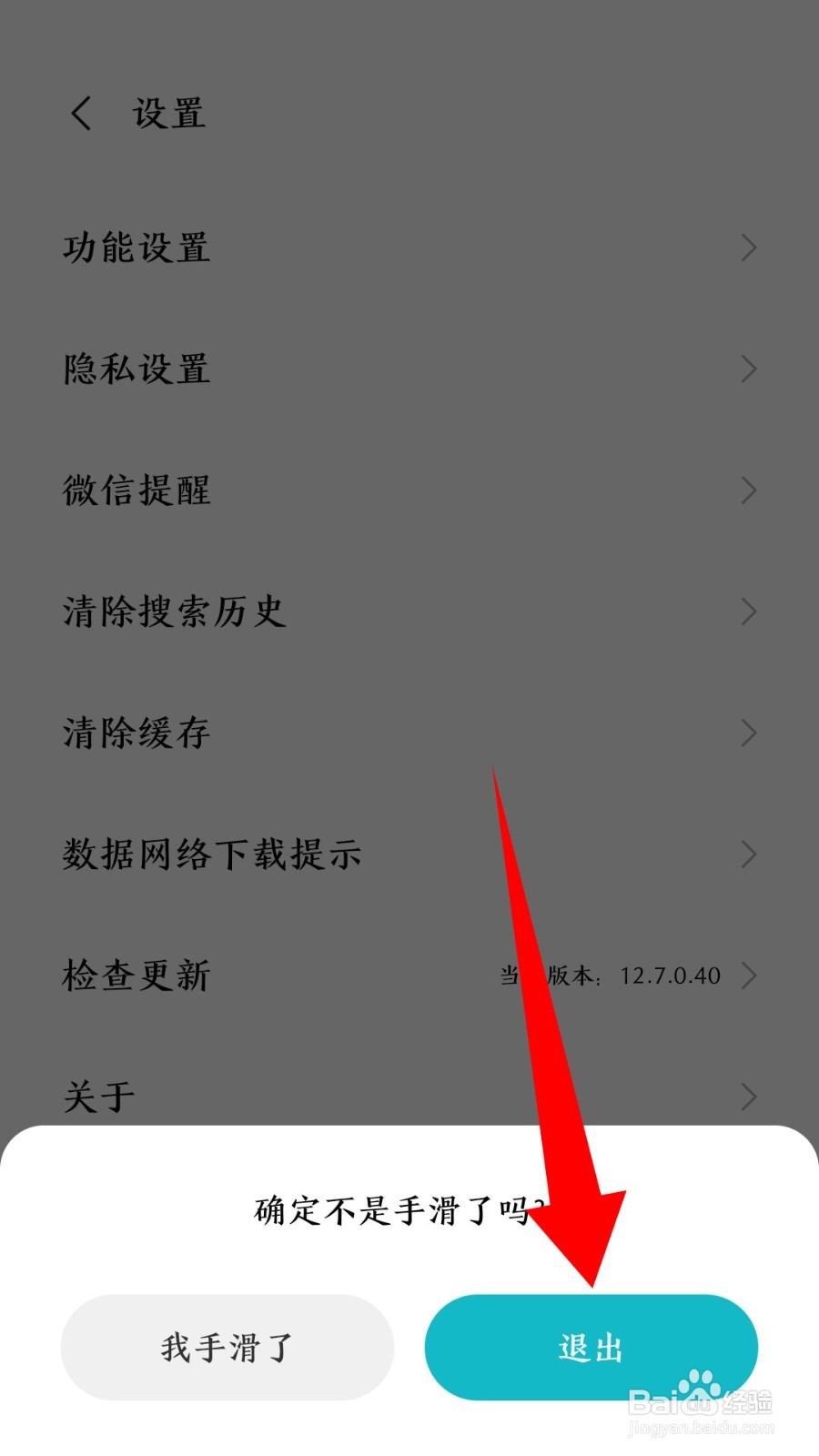Open 微信提醒 (WeChat Reminder) settings
The image size is (819, 1456).
pos(136,490)
